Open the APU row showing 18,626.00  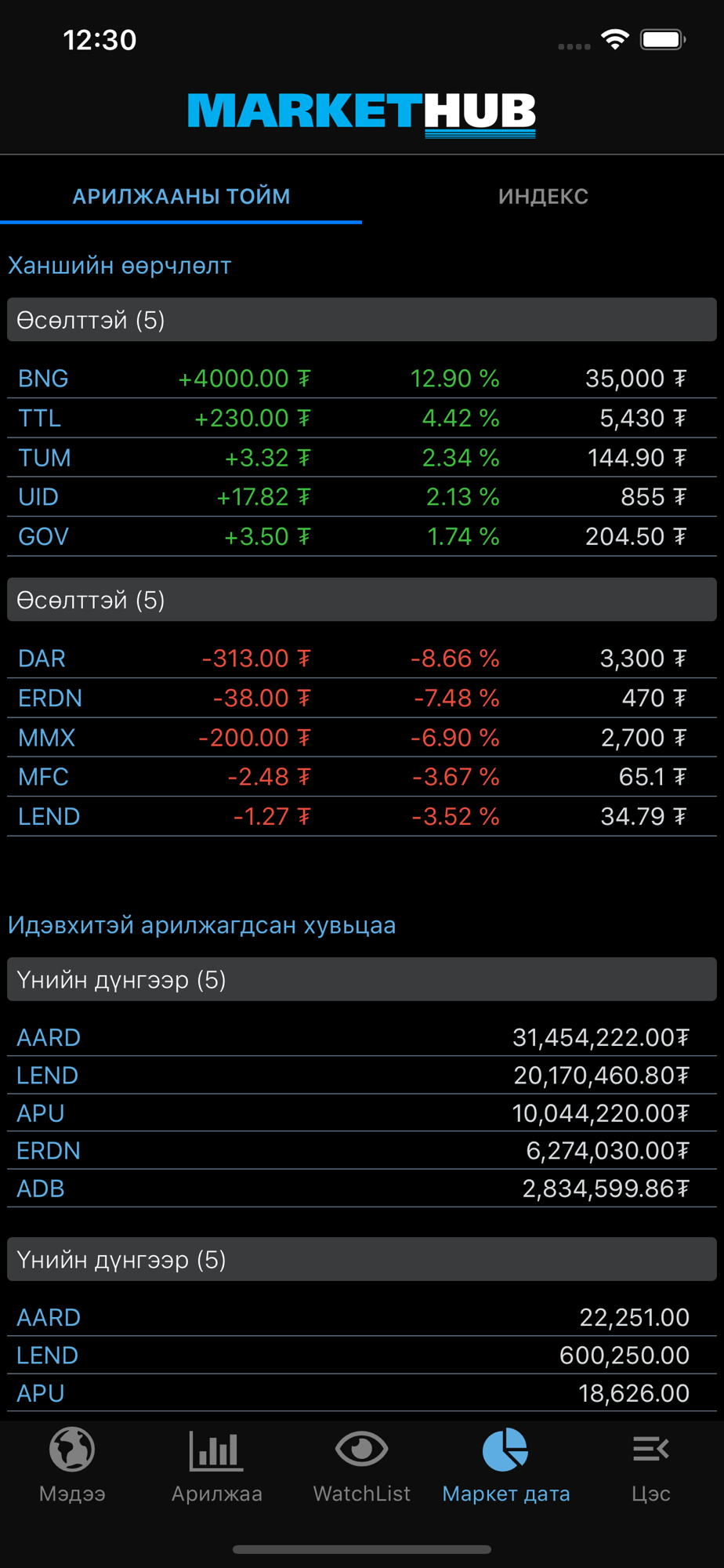[362, 1393]
